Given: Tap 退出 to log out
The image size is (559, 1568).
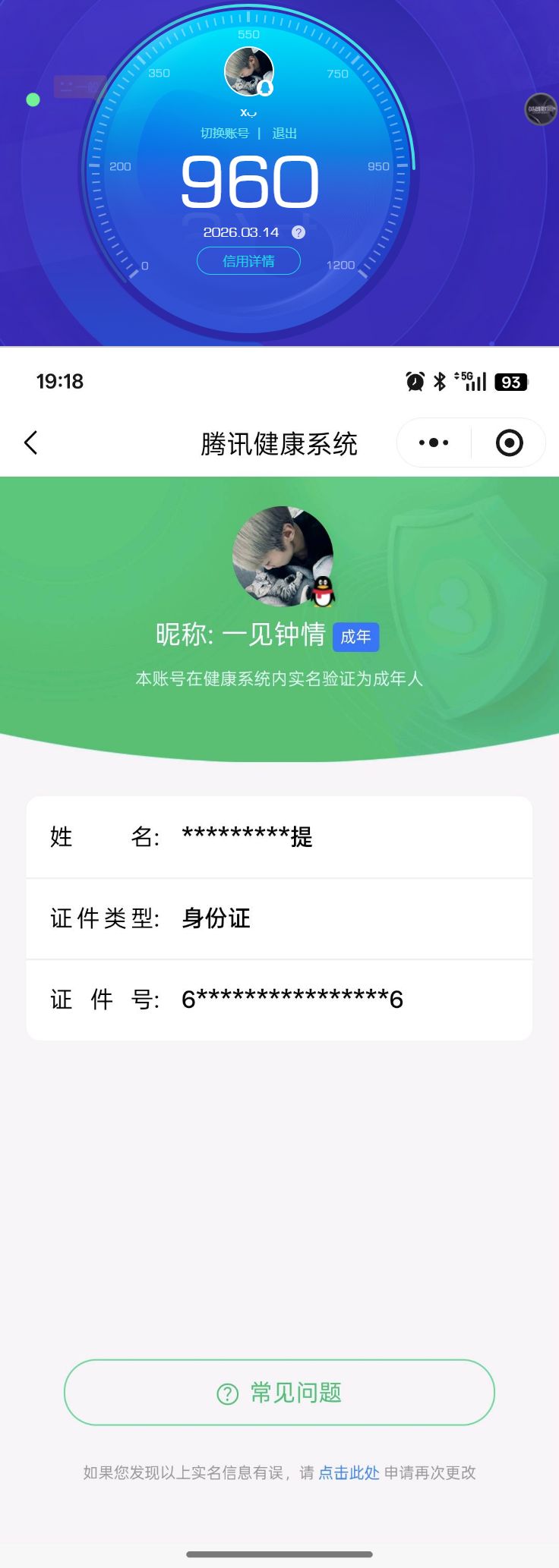Looking at the screenshot, I should tap(284, 133).
